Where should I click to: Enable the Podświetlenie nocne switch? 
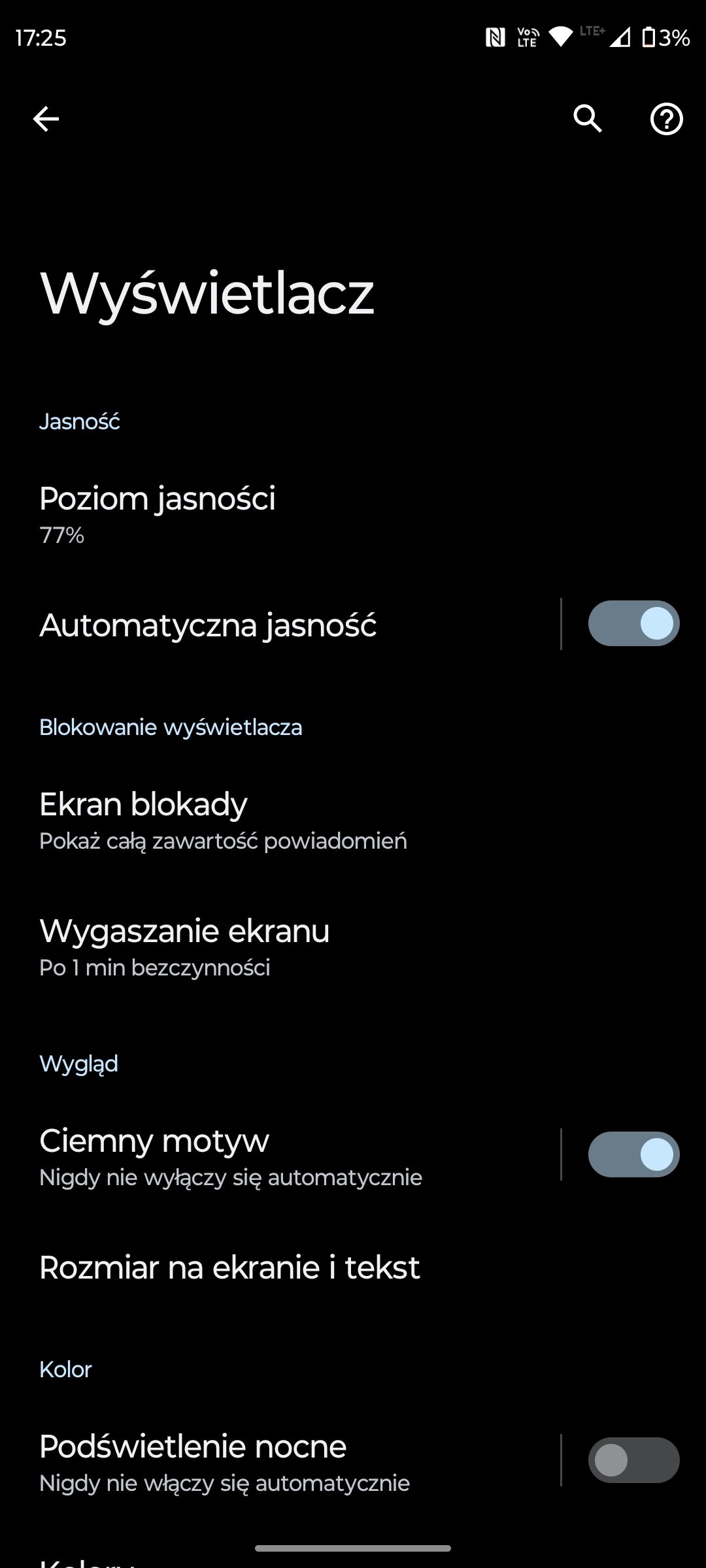[x=633, y=1460]
